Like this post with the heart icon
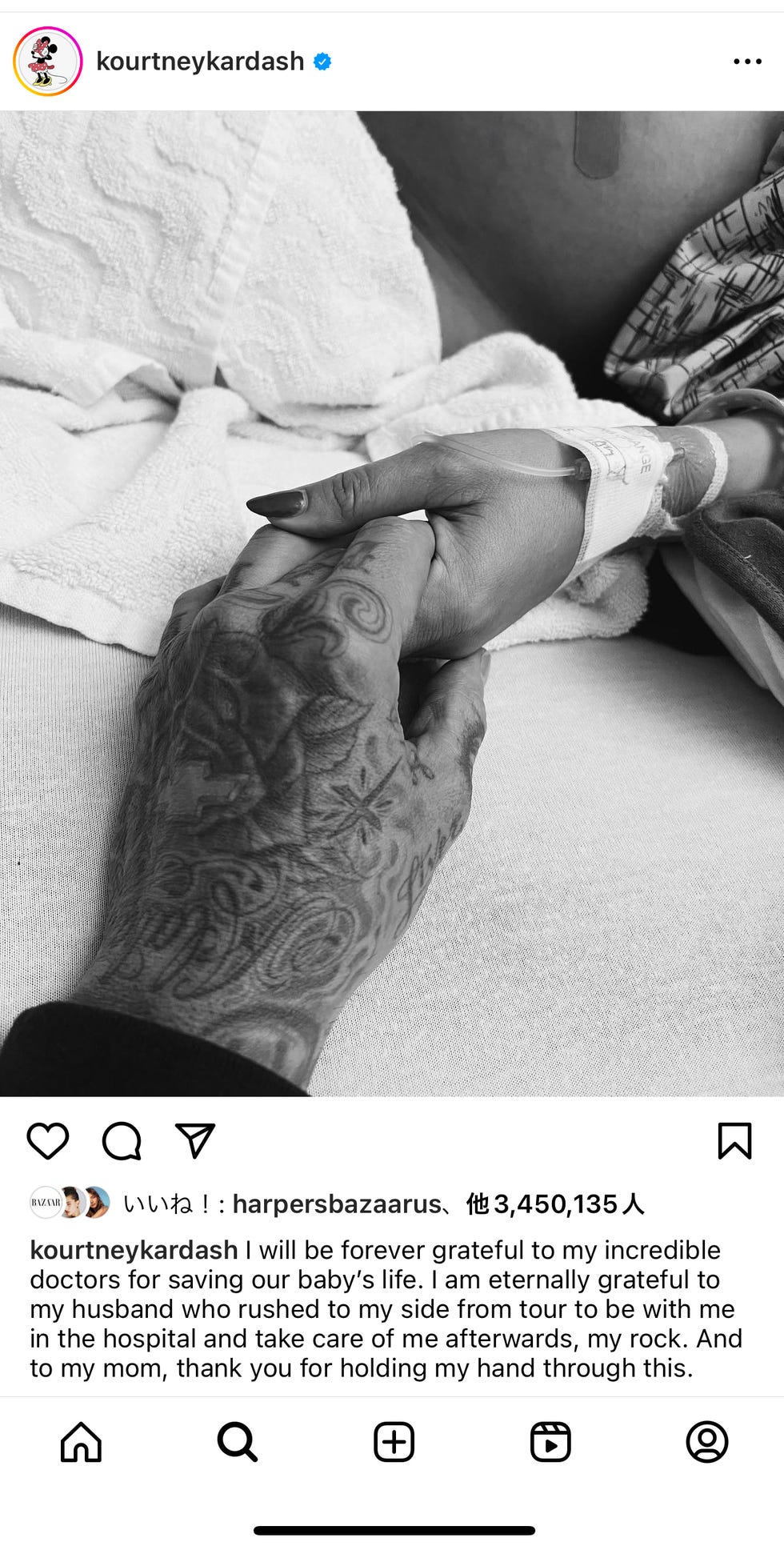Viewport: 784px width, 1550px height. click(x=48, y=1140)
